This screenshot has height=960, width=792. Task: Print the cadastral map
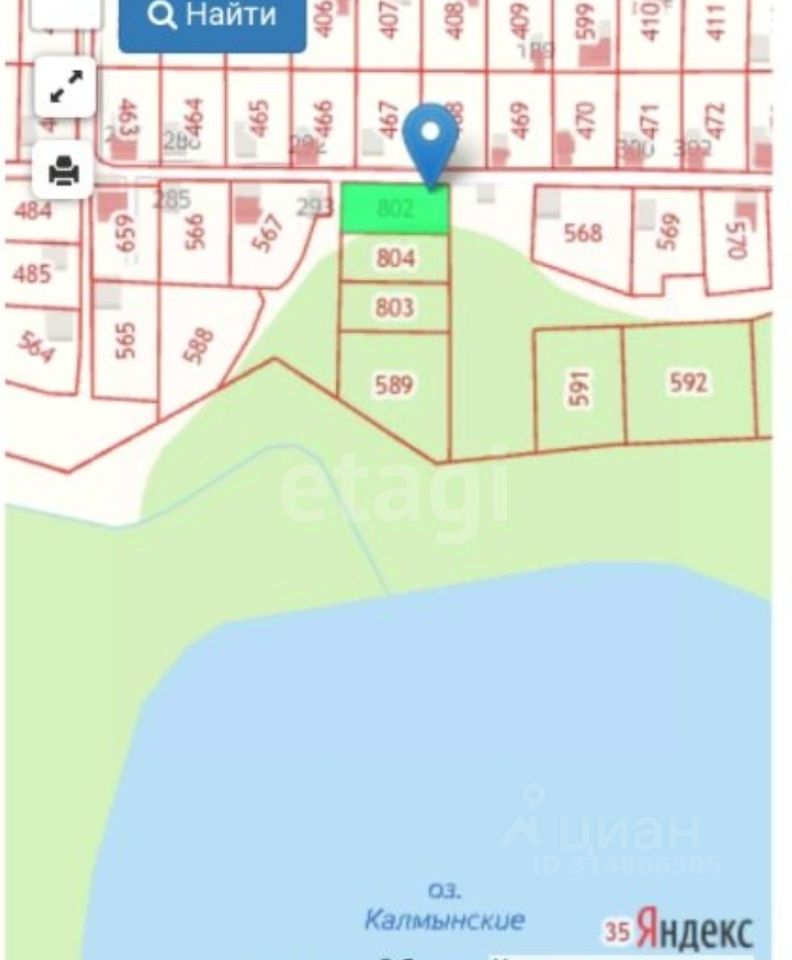click(x=65, y=170)
